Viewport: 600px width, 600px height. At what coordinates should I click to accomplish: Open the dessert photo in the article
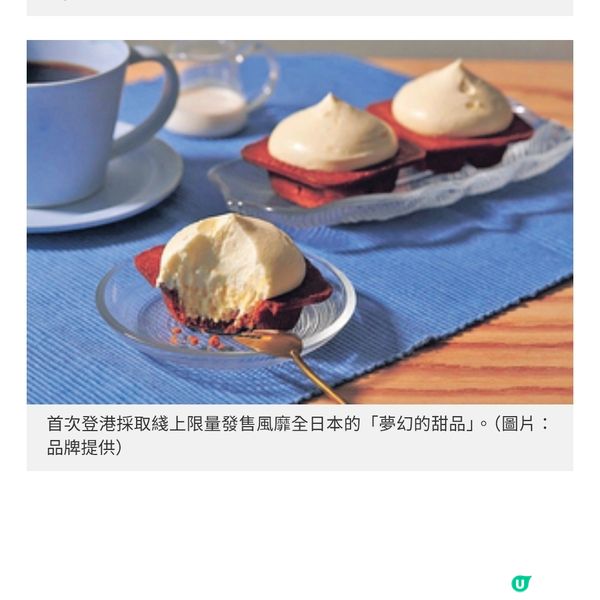point(300,222)
